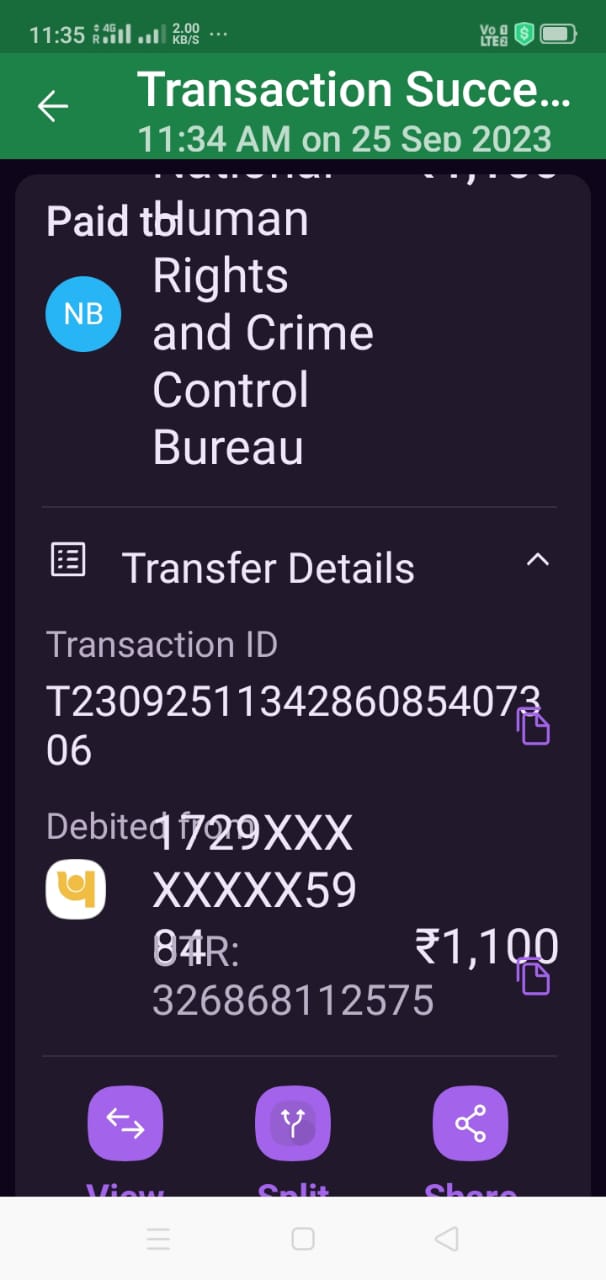Copy the UTR number

point(533,976)
